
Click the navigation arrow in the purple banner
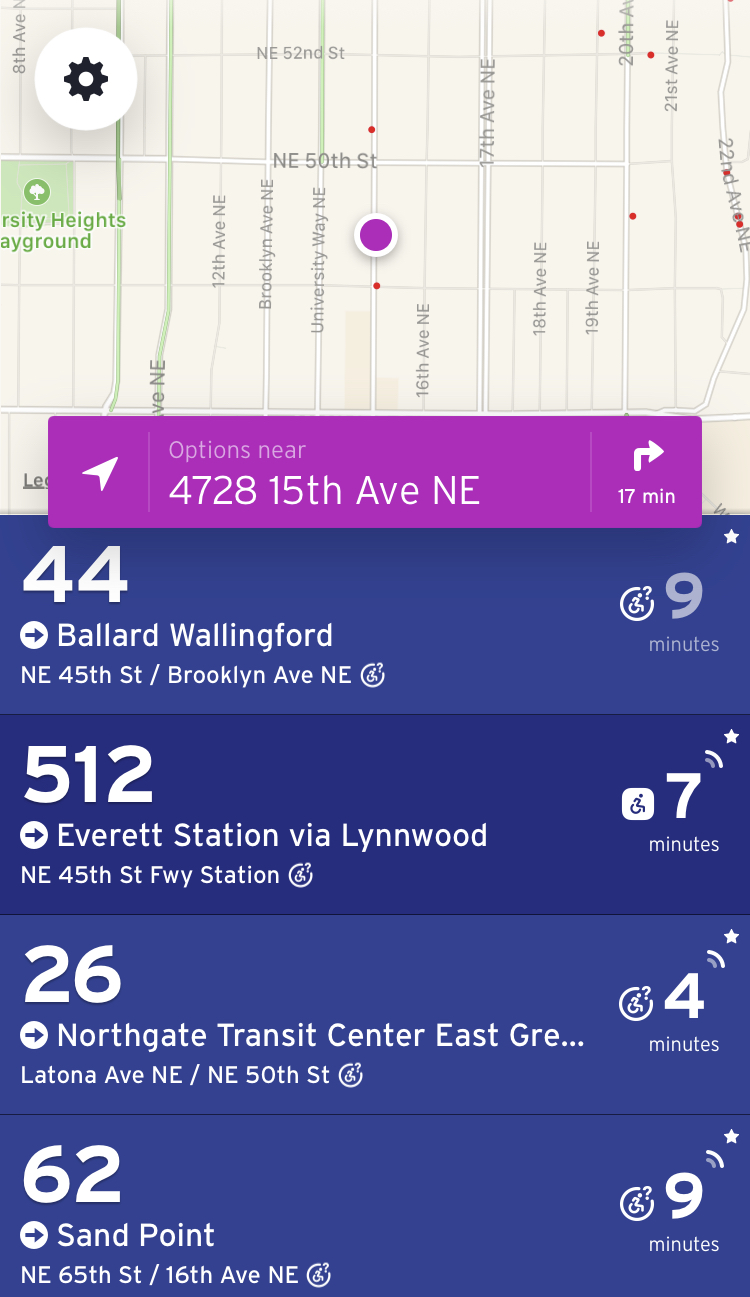[100, 472]
